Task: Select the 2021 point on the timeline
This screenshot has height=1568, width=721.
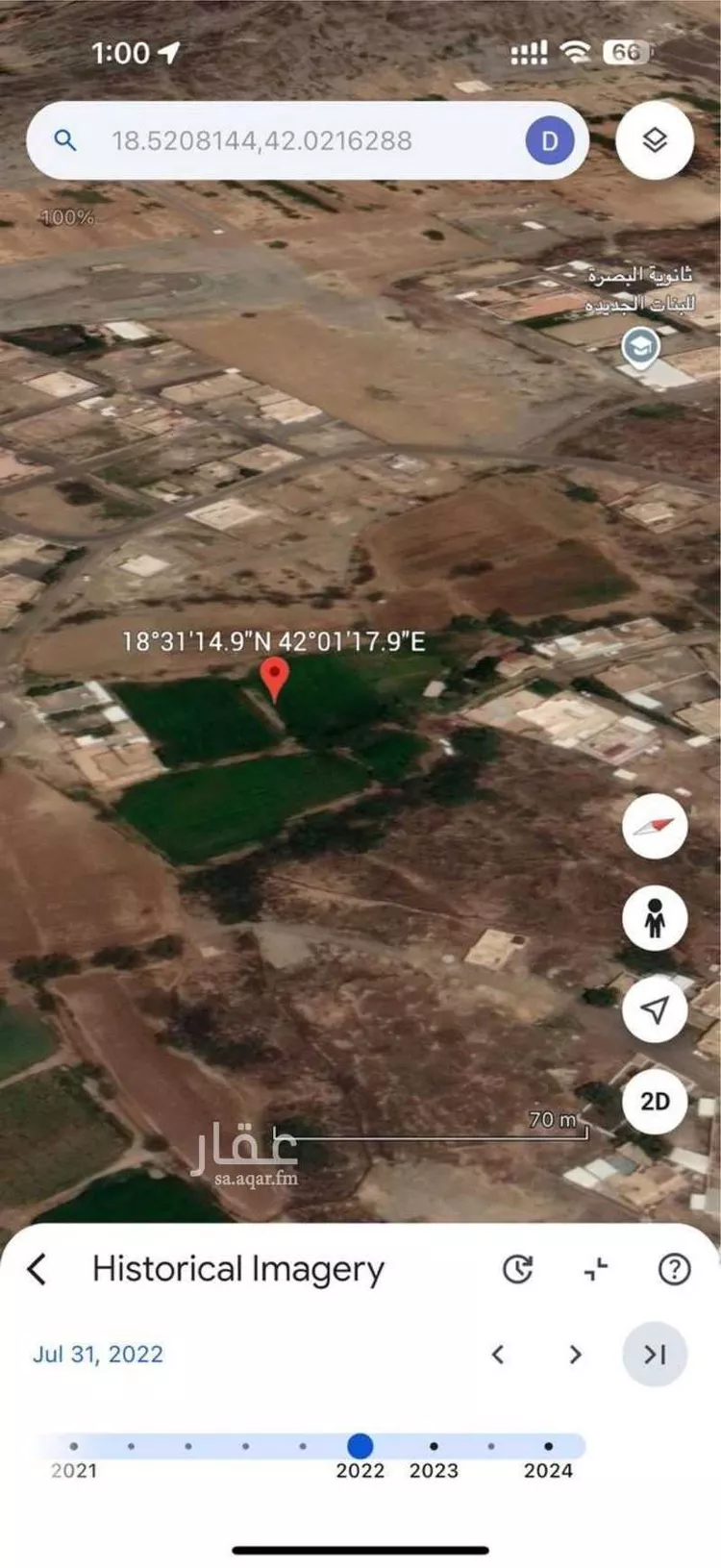Action: (x=74, y=1446)
